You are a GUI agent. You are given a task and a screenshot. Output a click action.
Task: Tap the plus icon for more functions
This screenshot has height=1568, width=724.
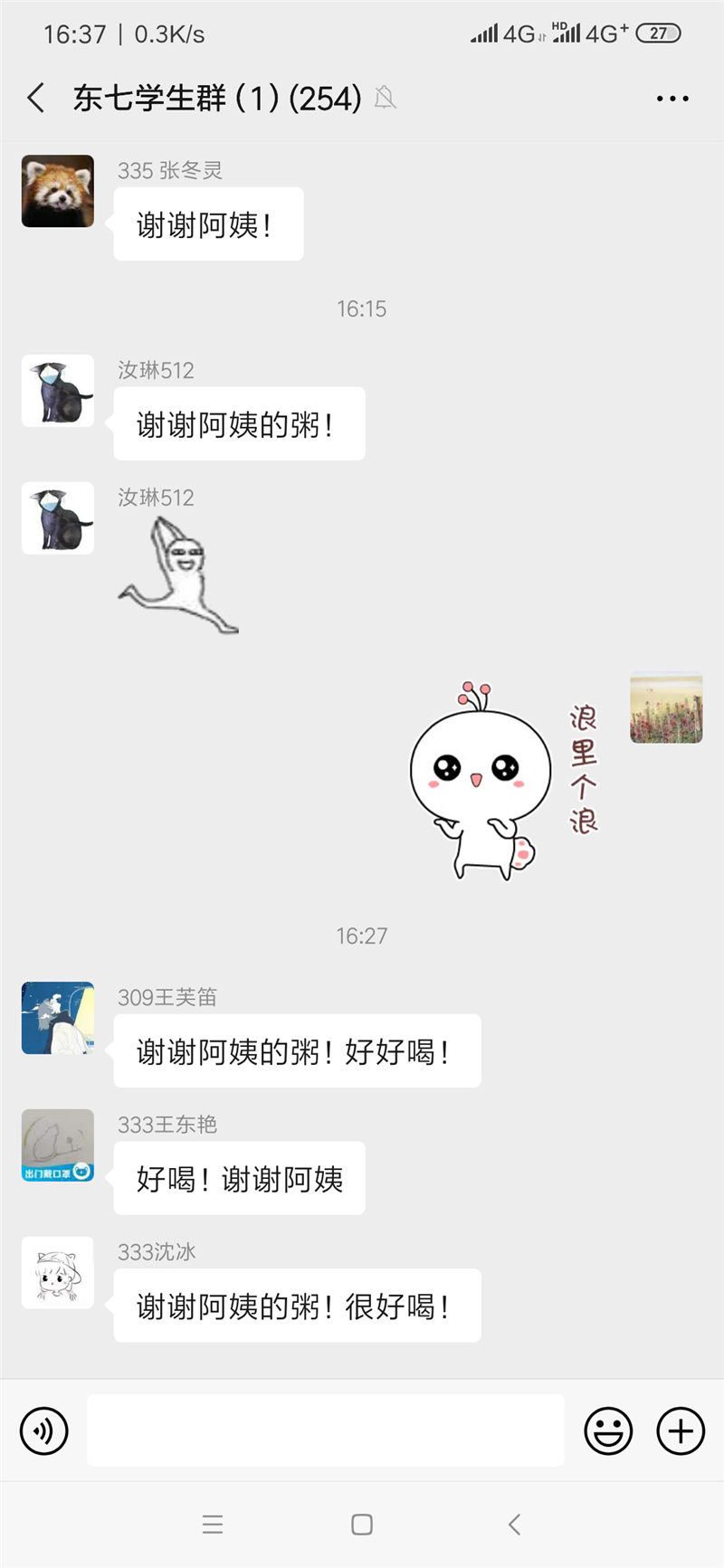[680, 1430]
